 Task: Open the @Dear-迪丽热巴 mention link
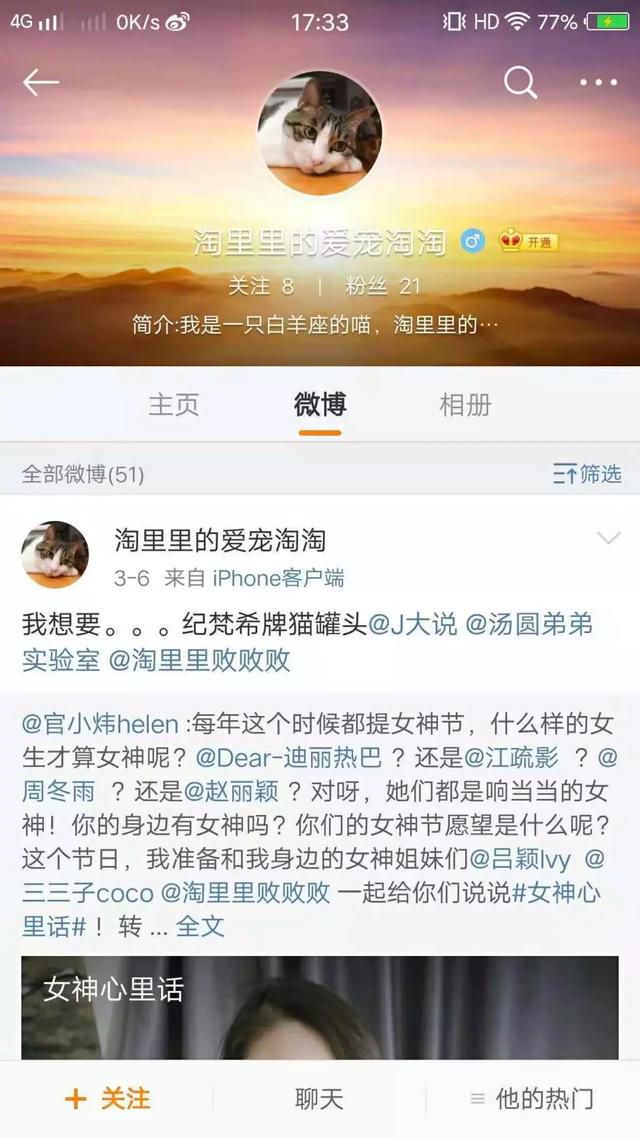289,758
